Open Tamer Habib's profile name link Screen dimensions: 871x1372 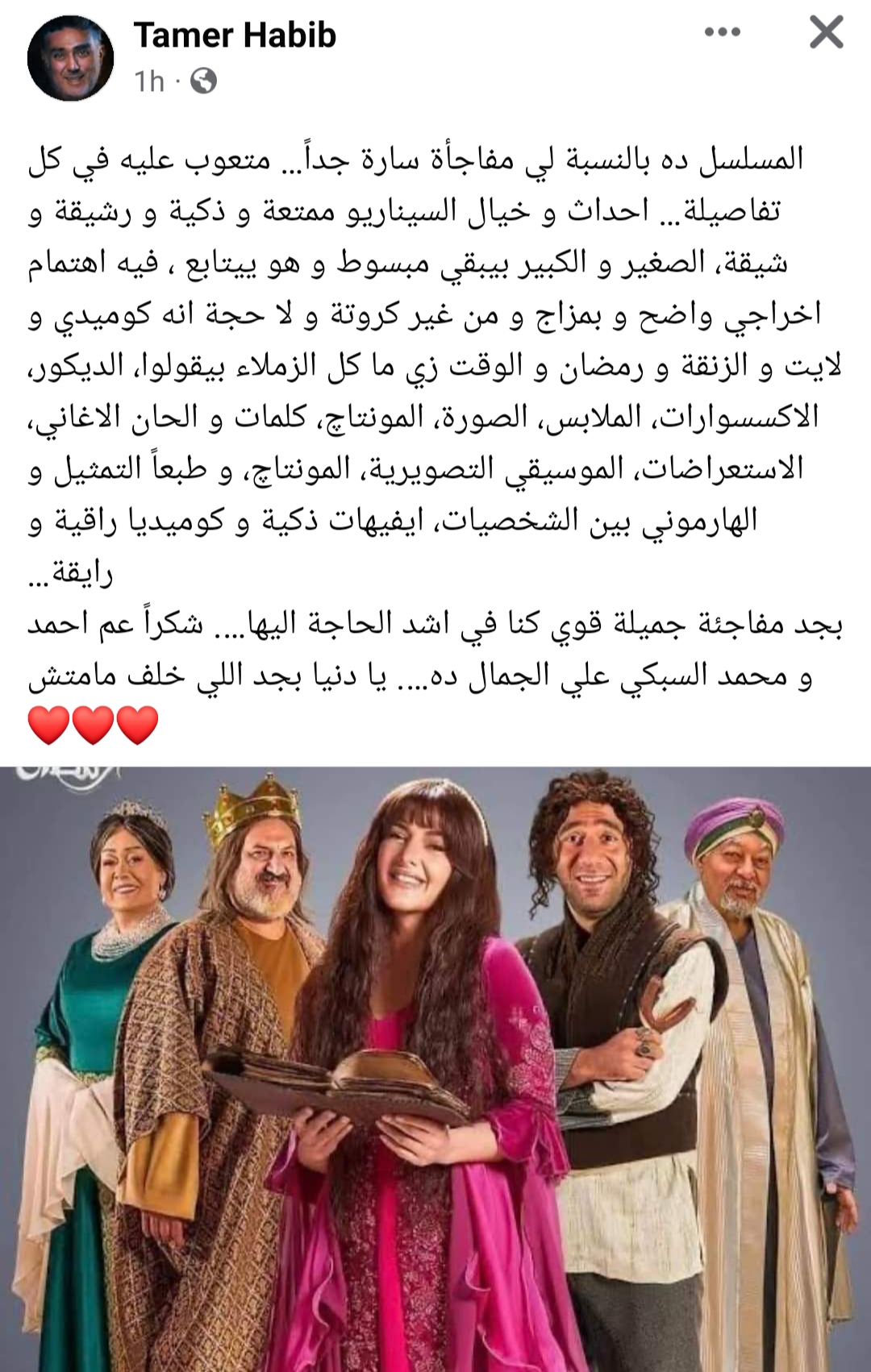[x=235, y=35]
